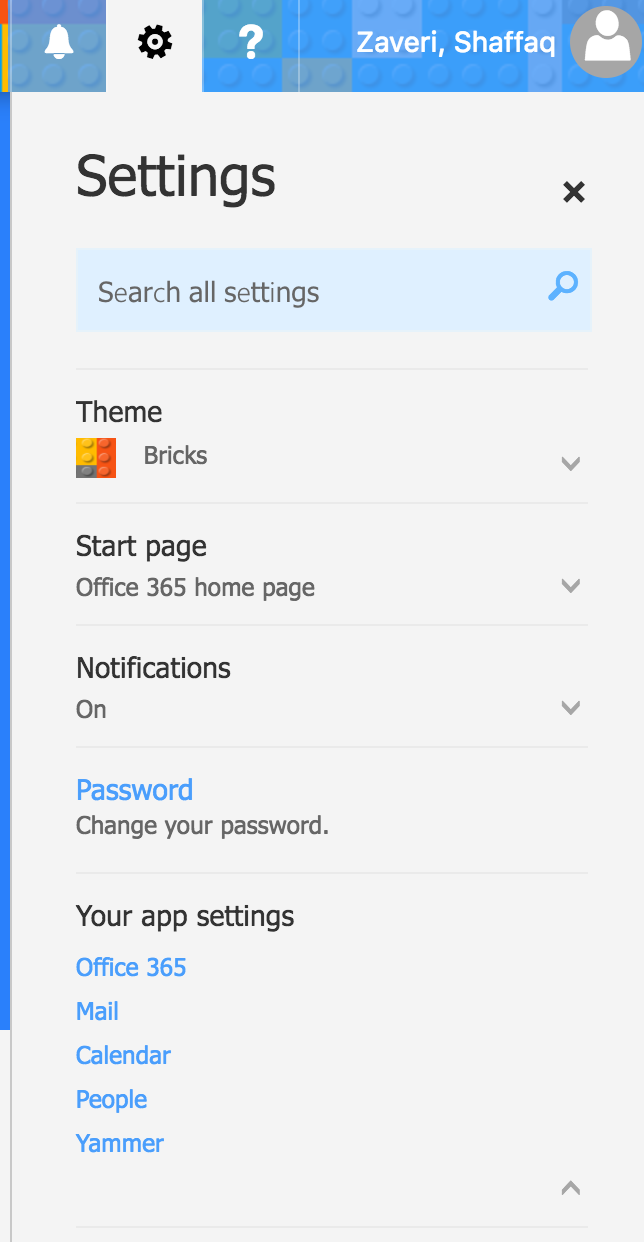Viewport: 644px width, 1242px height.
Task: Open Calendar app settings
Action: (123, 1055)
